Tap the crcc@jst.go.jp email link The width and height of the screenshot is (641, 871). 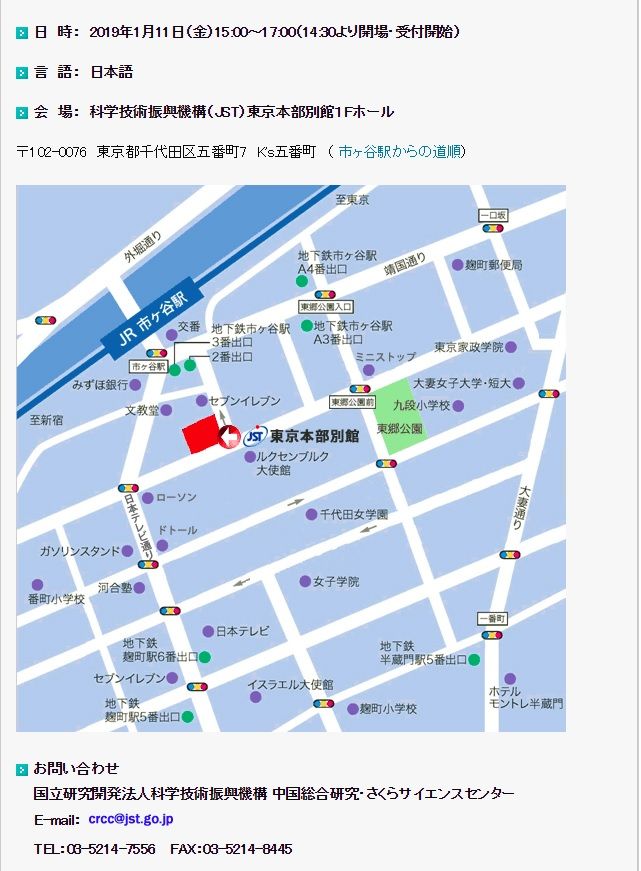tap(131, 819)
